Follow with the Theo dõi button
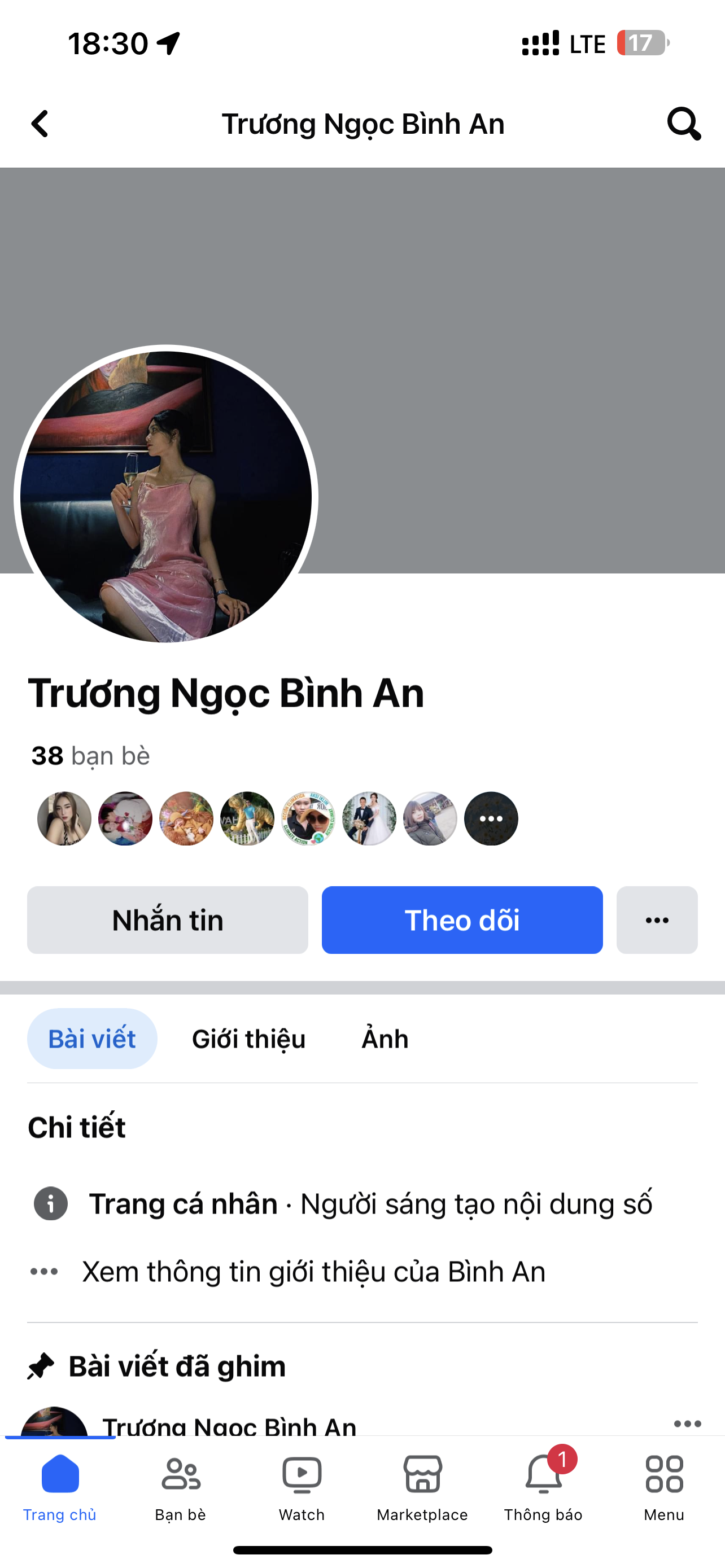Image resolution: width=725 pixels, height=1568 pixels. coord(462,919)
